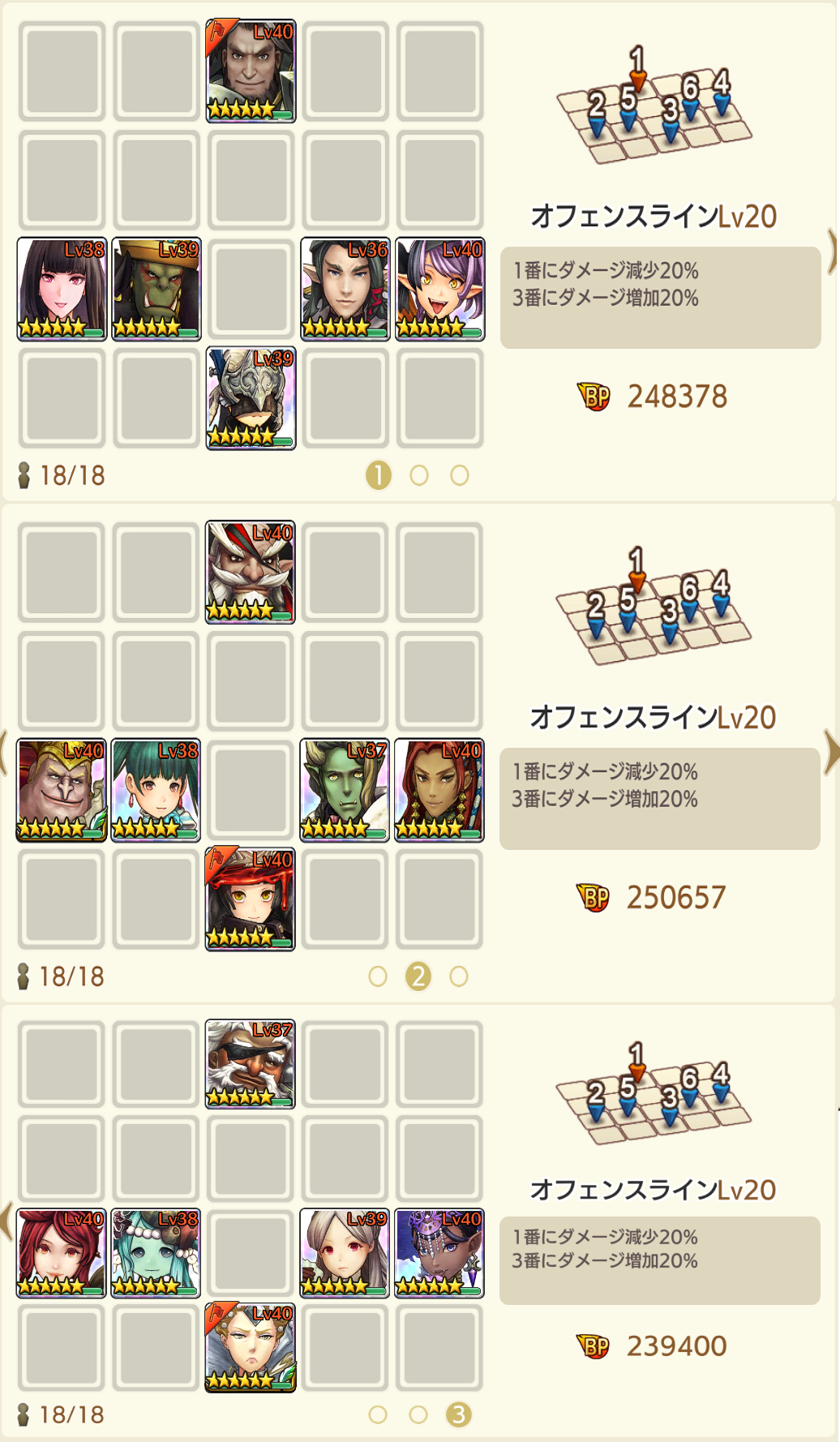Select the teal-skinned Lv38 hero in team three
The image size is (840, 1442).
[156, 1253]
